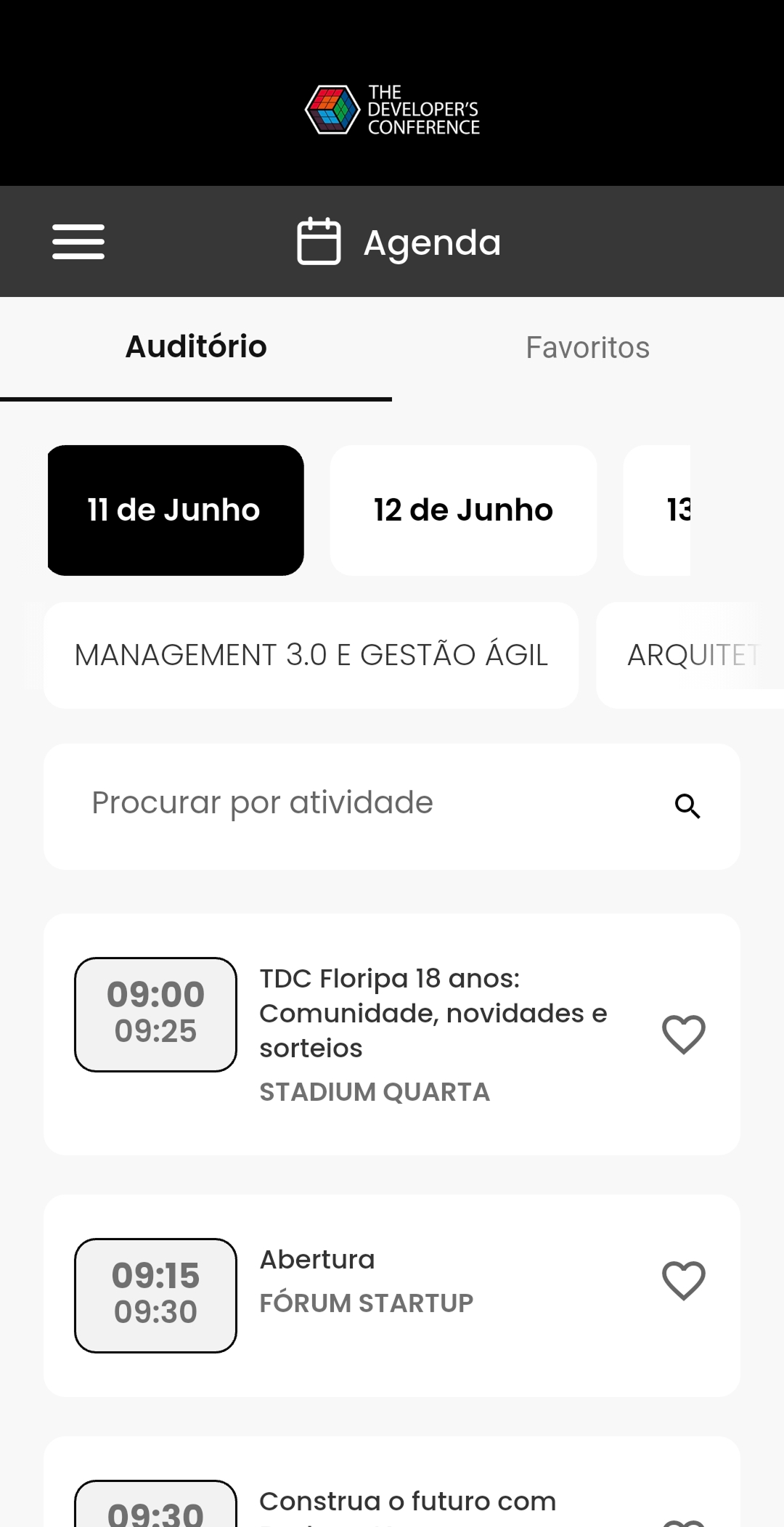Screen dimensions: 784x1527
Task: Select the 11 de Junho date
Action: [x=176, y=510]
